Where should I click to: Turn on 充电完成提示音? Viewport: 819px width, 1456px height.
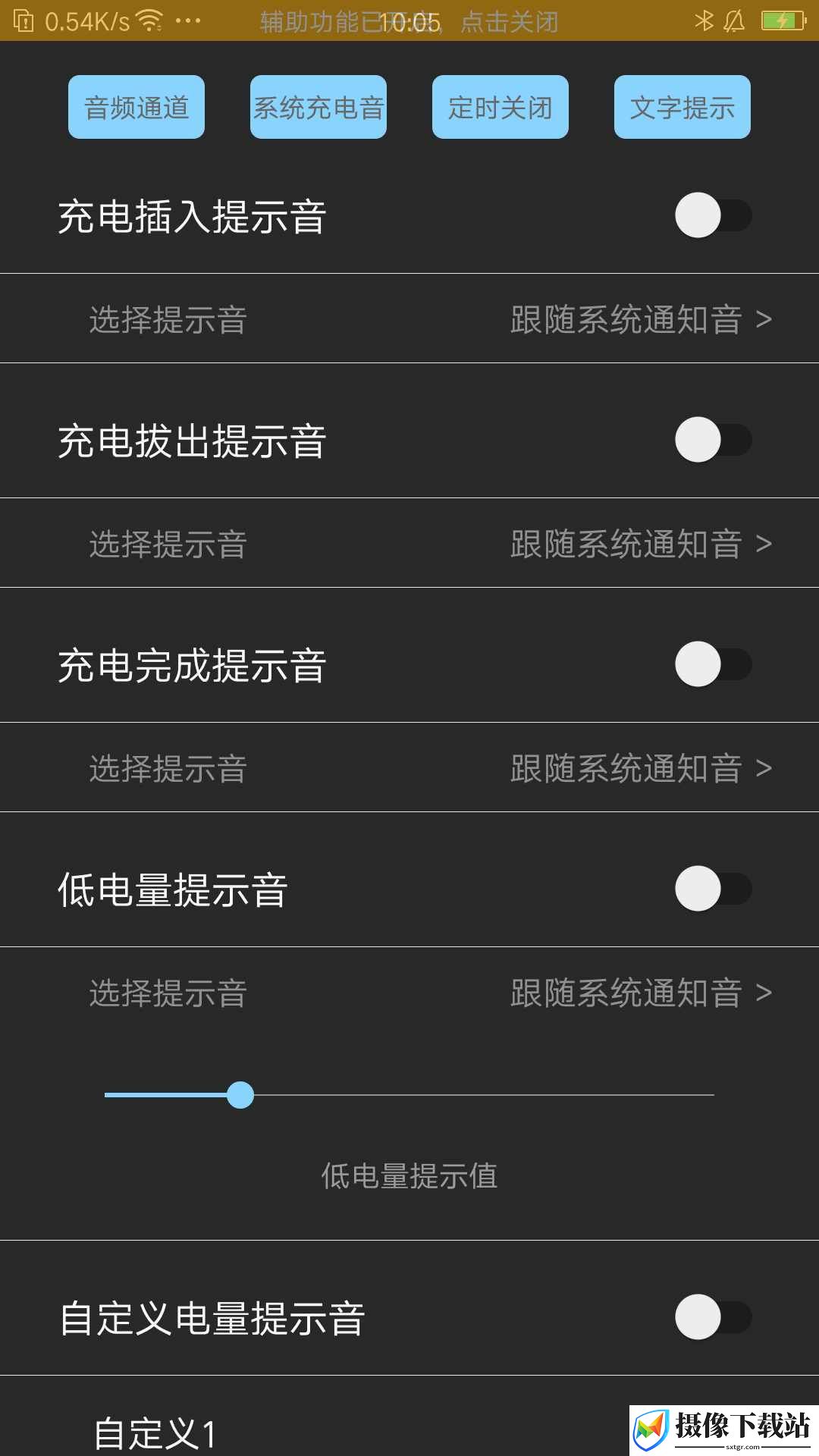[713, 664]
